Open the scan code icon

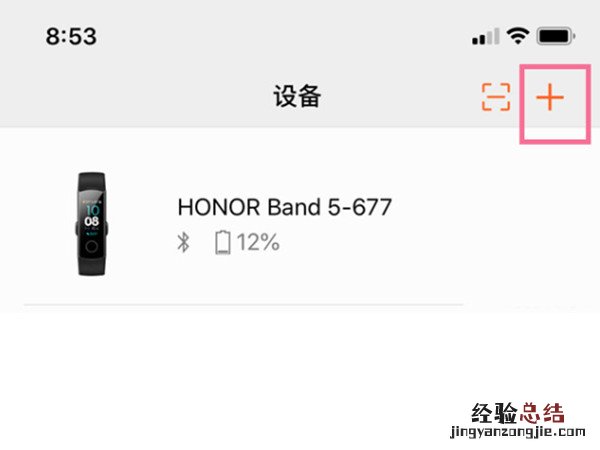496,97
